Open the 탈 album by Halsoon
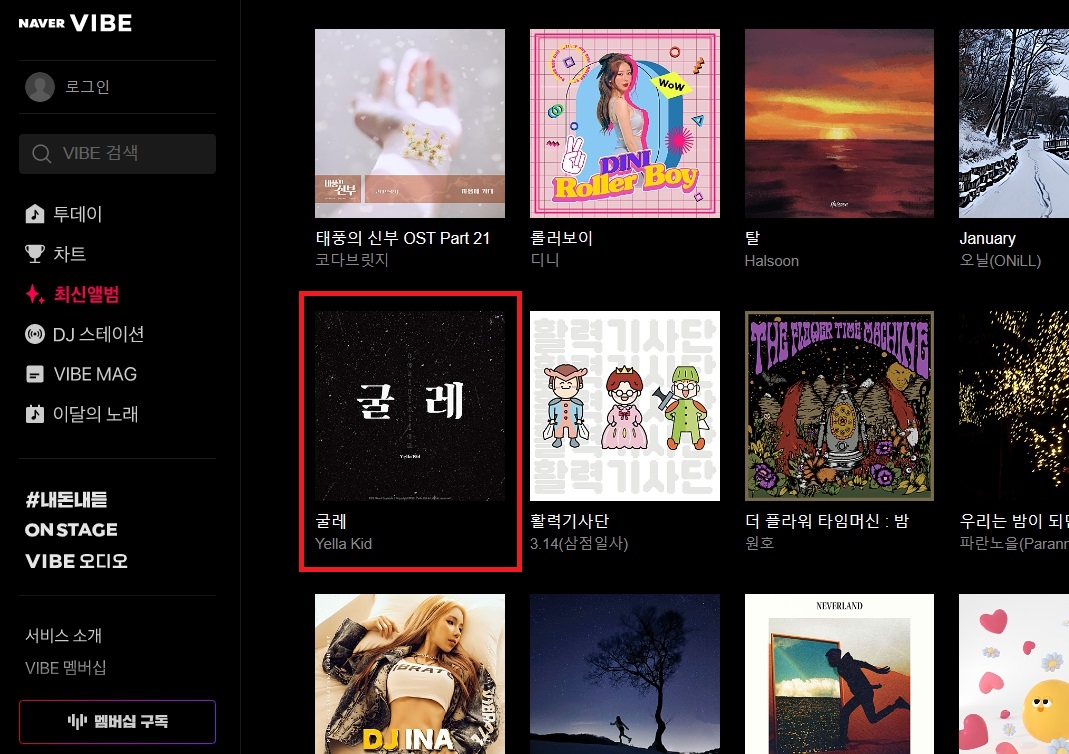 (839, 123)
